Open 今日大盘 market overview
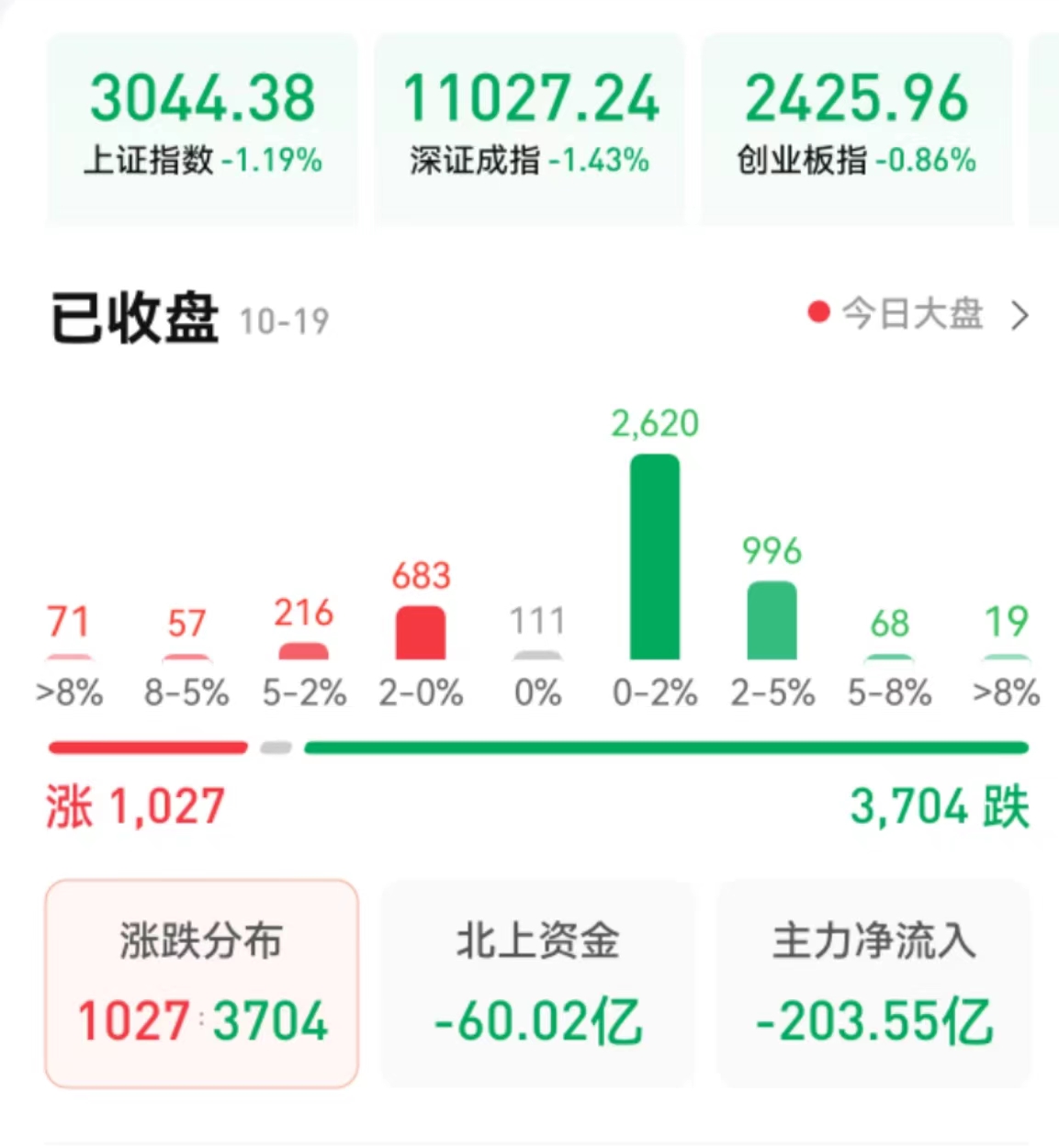This screenshot has height=1148, width=1059. click(x=920, y=314)
